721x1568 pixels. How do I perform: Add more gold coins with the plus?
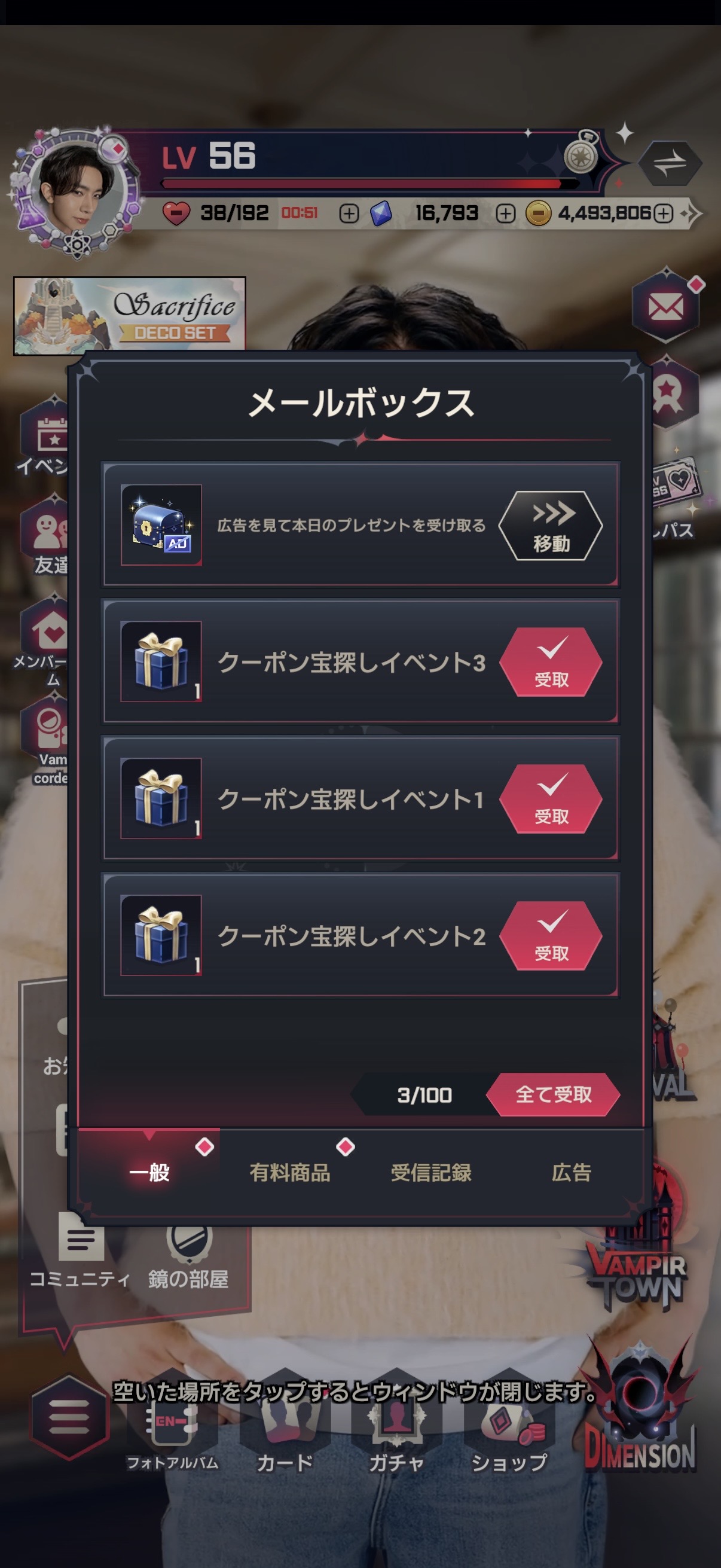[x=663, y=213]
